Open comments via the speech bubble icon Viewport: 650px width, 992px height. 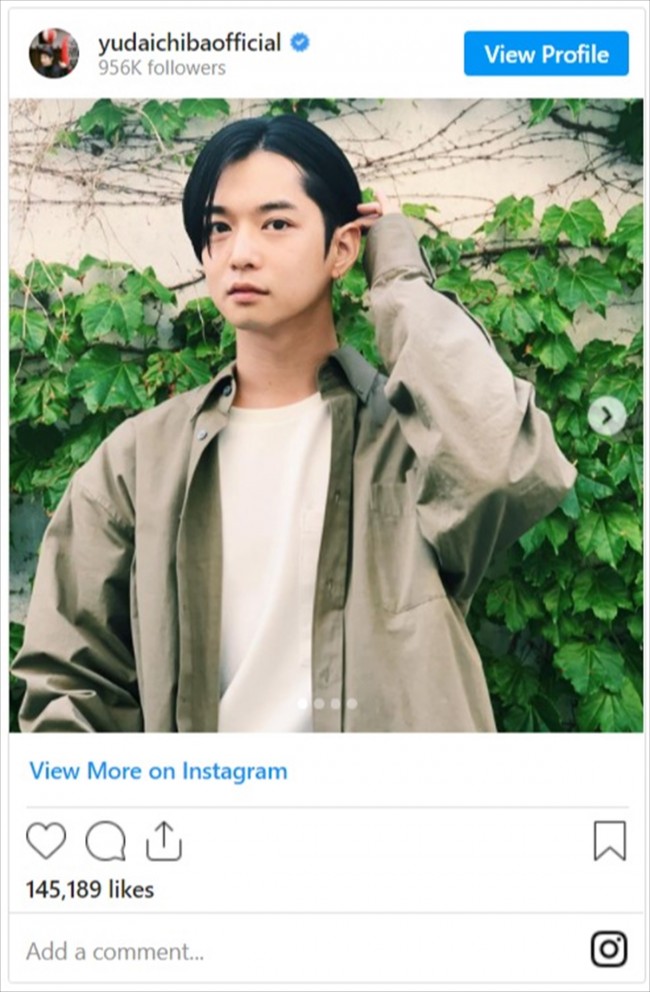point(105,841)
